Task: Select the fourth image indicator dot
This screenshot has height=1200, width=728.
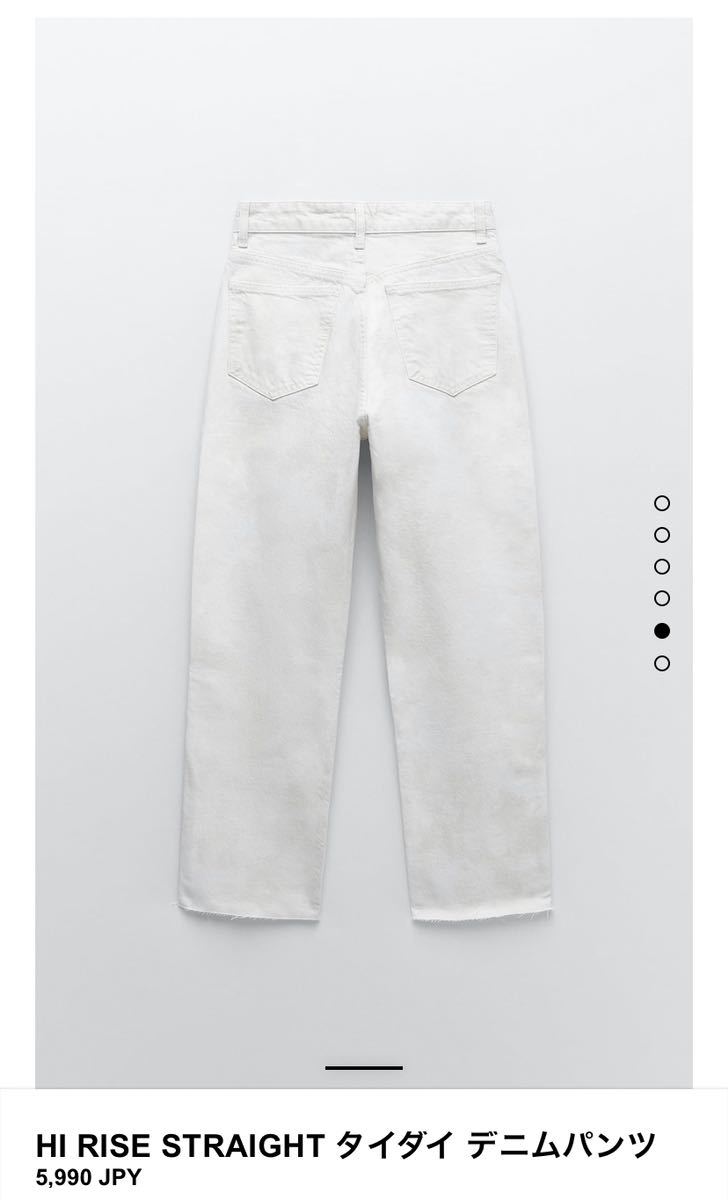Action: [x=661, y=599]
